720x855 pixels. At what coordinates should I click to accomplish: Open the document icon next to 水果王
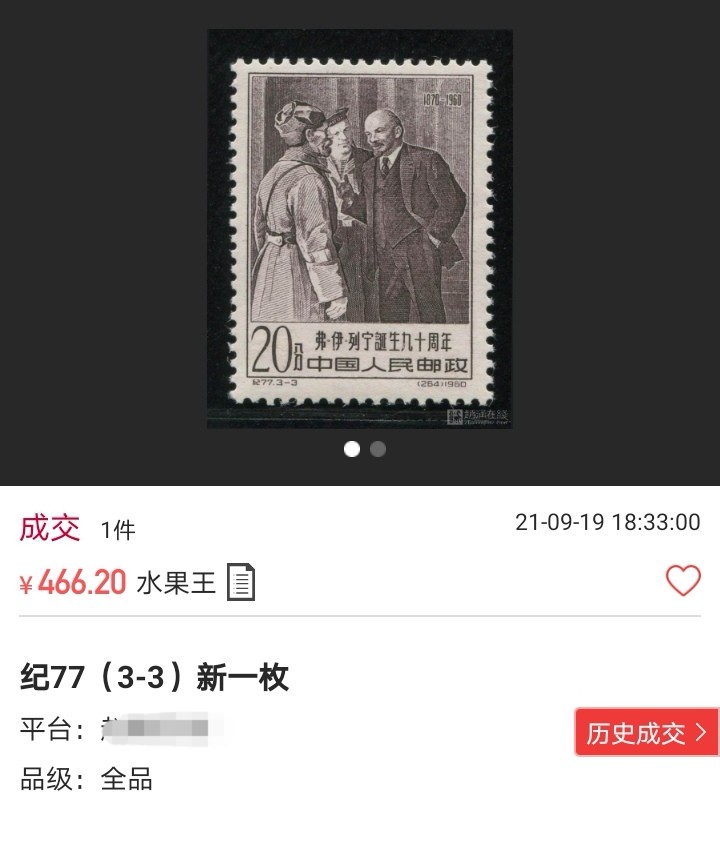click(241, 582)
